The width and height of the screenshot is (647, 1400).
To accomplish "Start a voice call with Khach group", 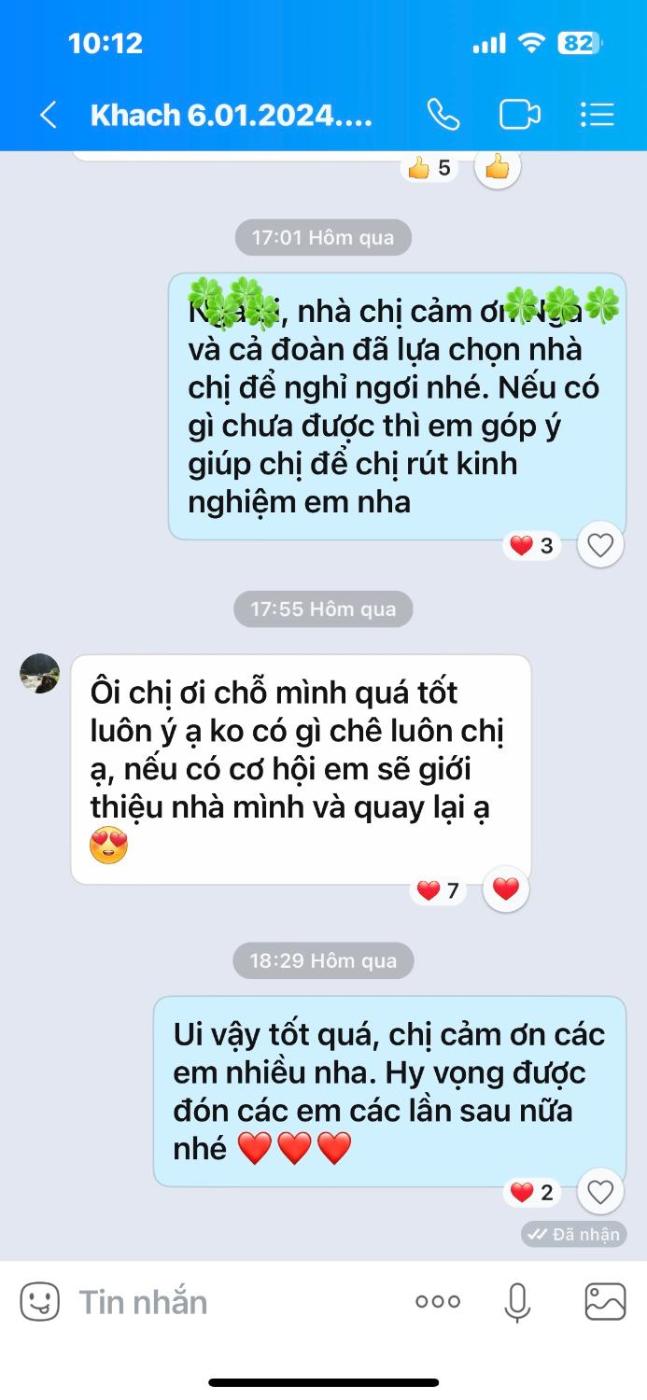I will [x=443, y=115].
